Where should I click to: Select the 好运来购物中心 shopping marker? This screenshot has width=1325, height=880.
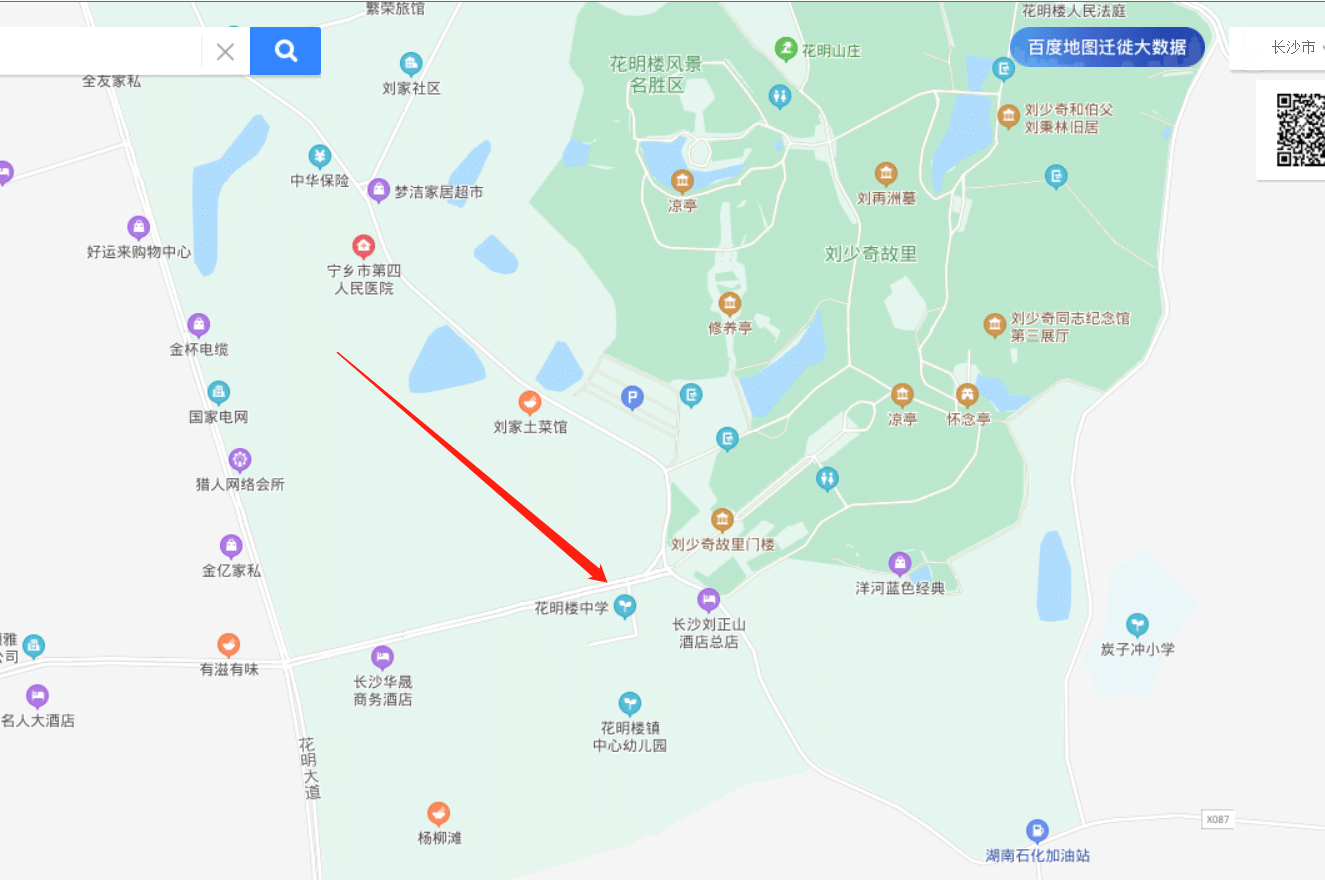[139, 228]
